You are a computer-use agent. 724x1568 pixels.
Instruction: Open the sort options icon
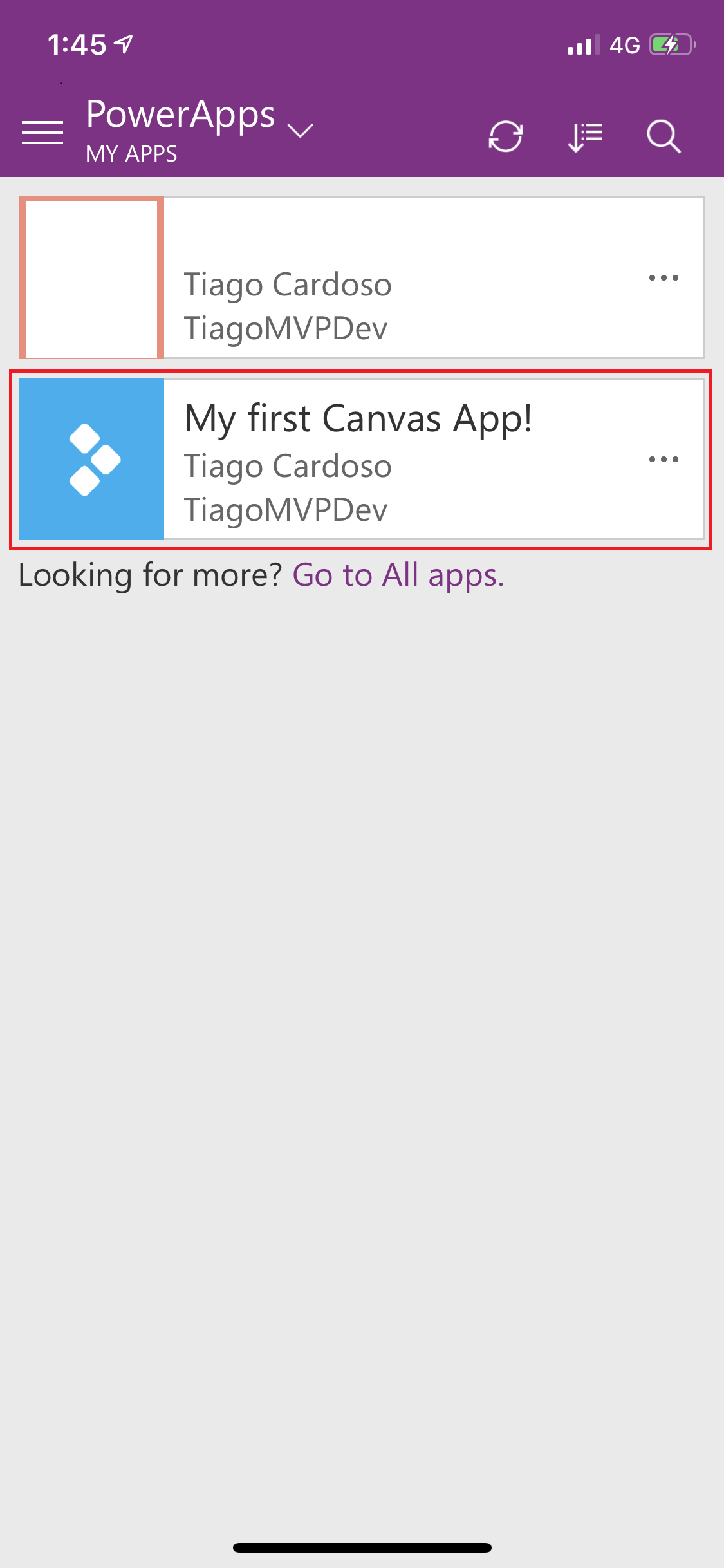[585, 136]
